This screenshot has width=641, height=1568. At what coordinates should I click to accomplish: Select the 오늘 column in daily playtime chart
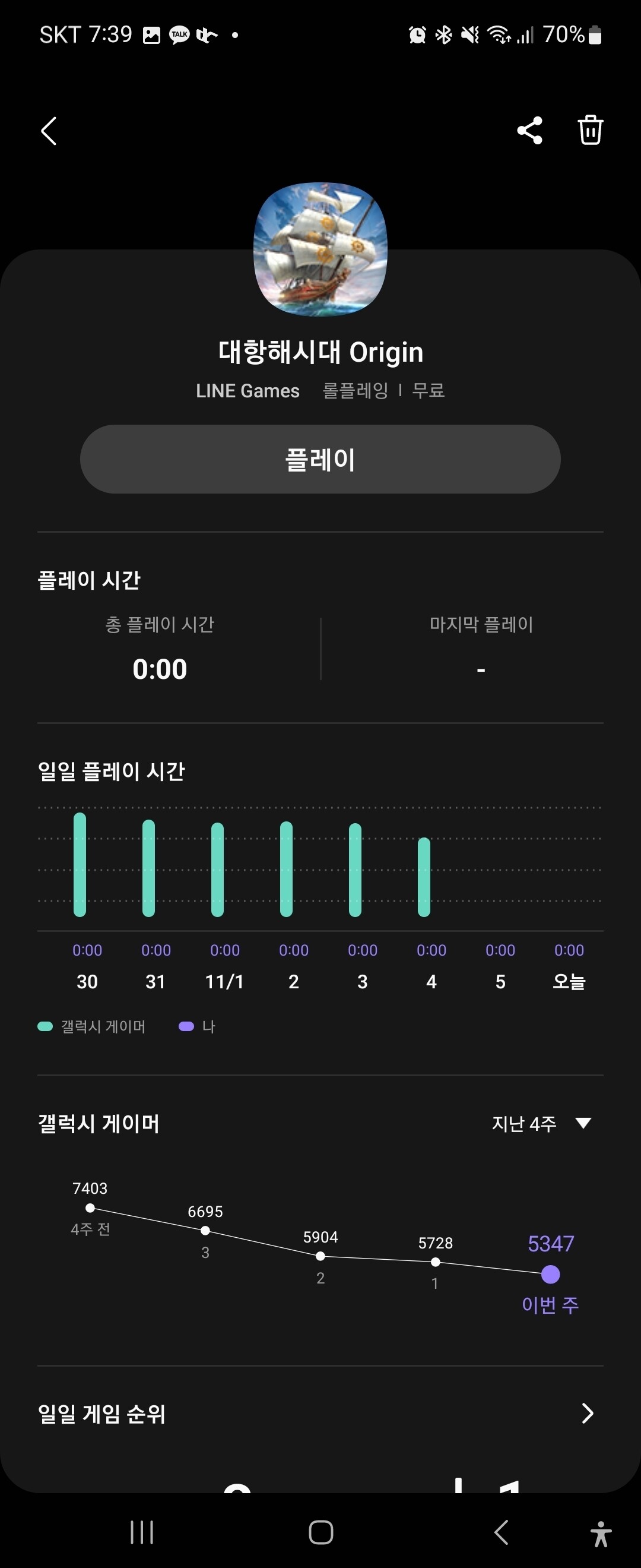569,981
